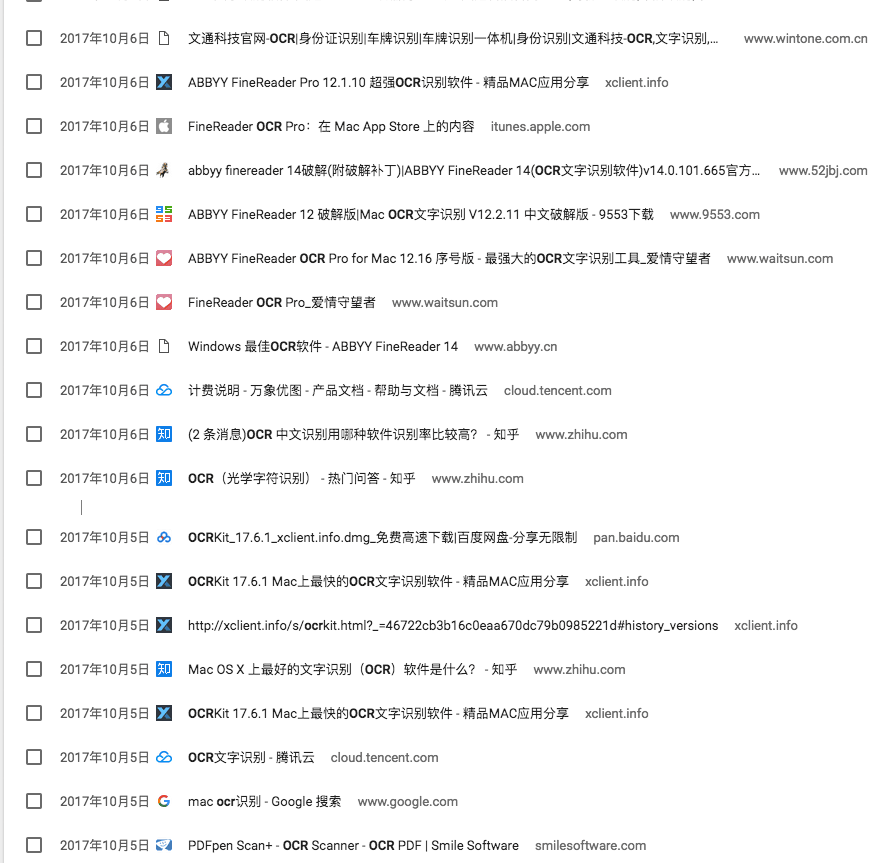The image size is (896, 863).
Task: Open Windows 最佳OCR软件 abbyy.cn link
Action: [322, 347]
